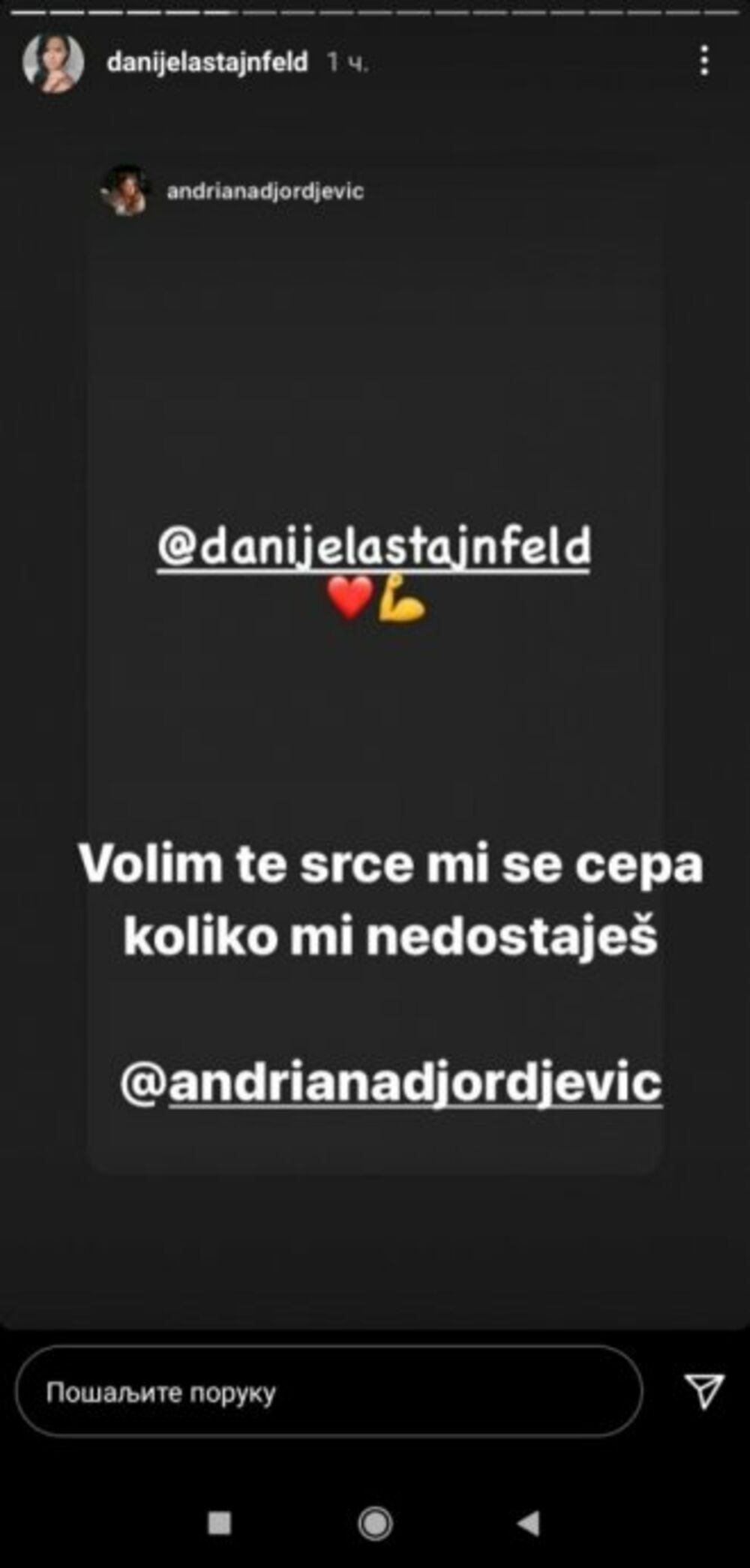Screen dimensions: 750x1568
Task: Open the reshared andrianadjordjevic story header
Action: [x=264, y=191]
